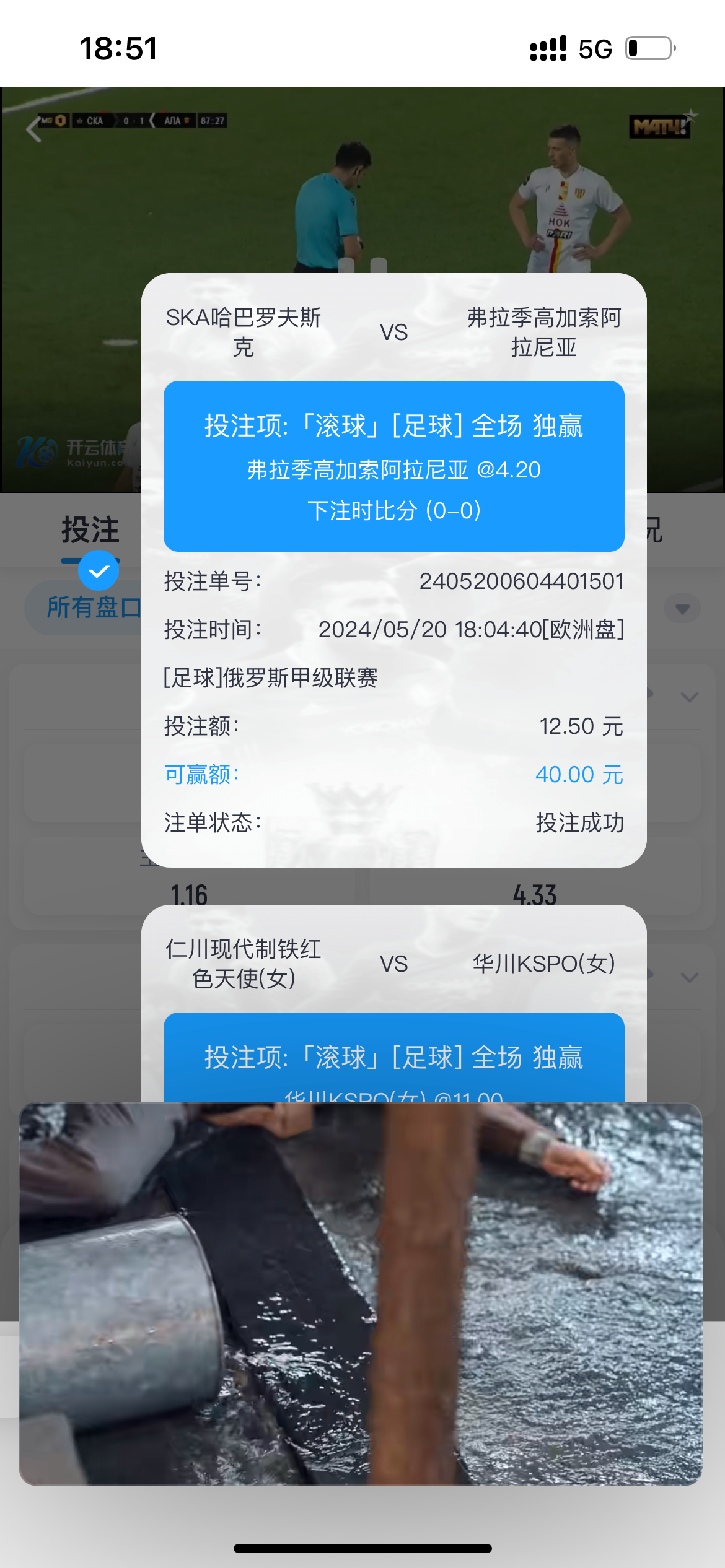
Task: Tap the 4.33 odds option
Action: coord(534,894)
